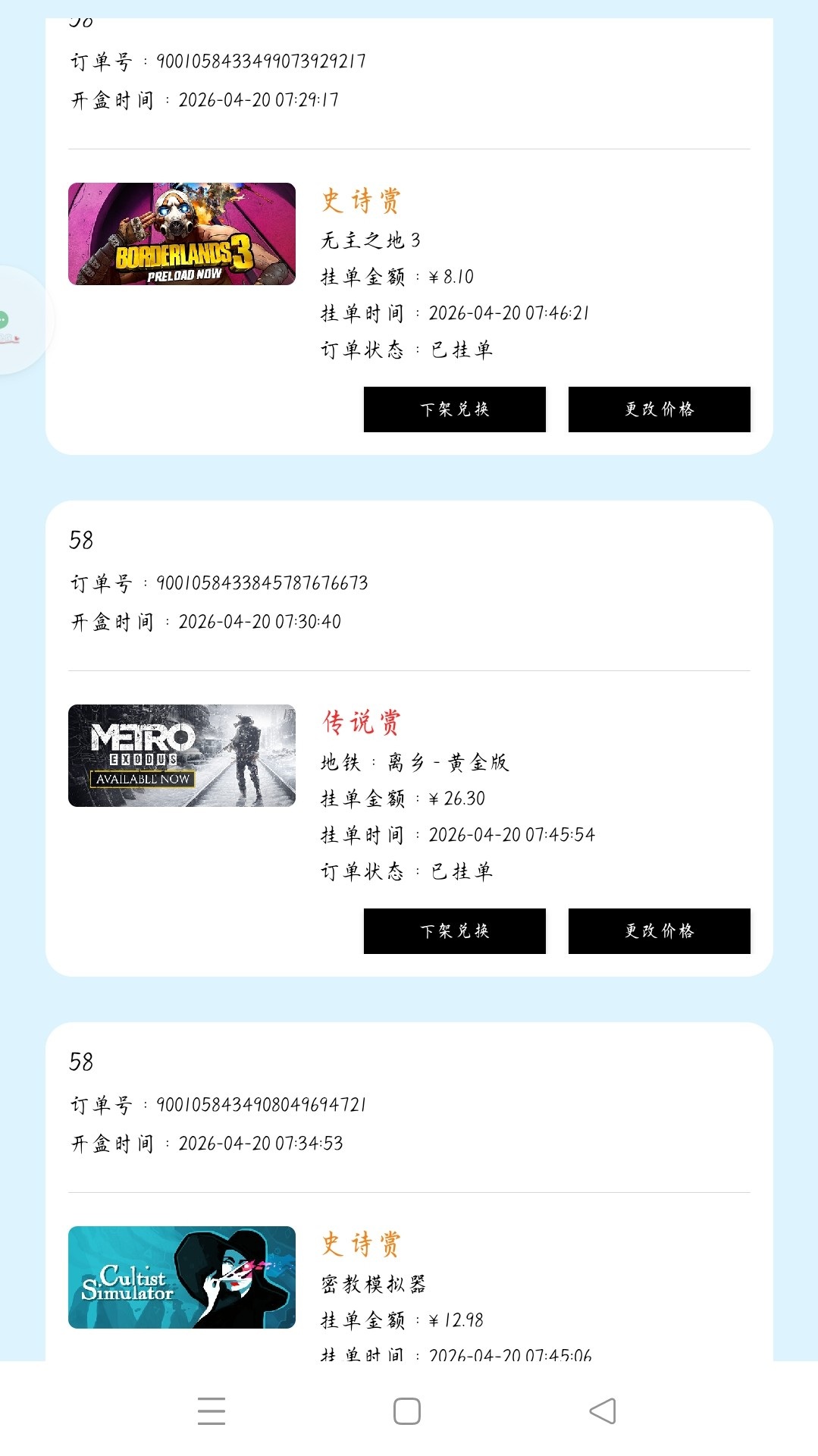Open the Borderlands 3 game image
This screenshot has height=1456, width=818.
point(182,234)
